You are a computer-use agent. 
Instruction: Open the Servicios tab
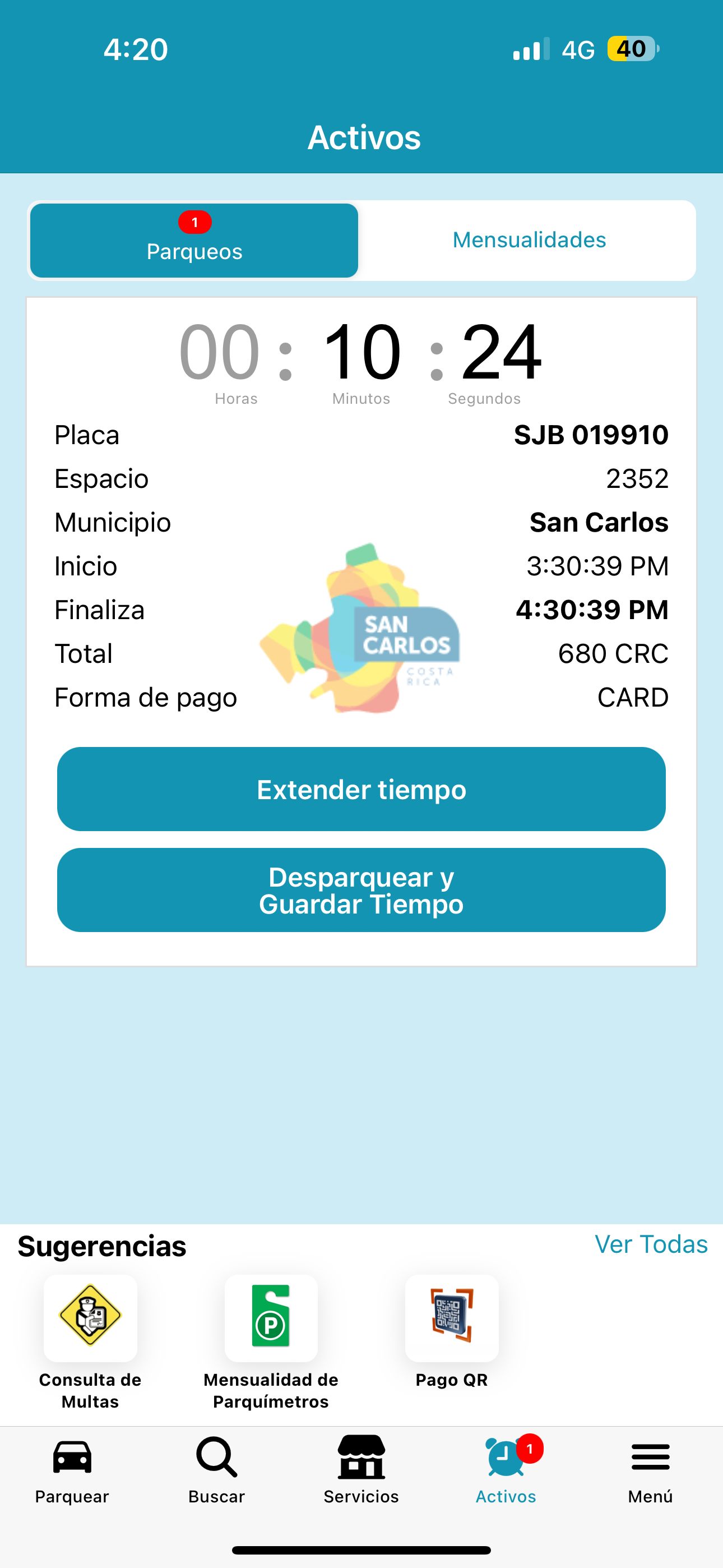point(361,1469)
